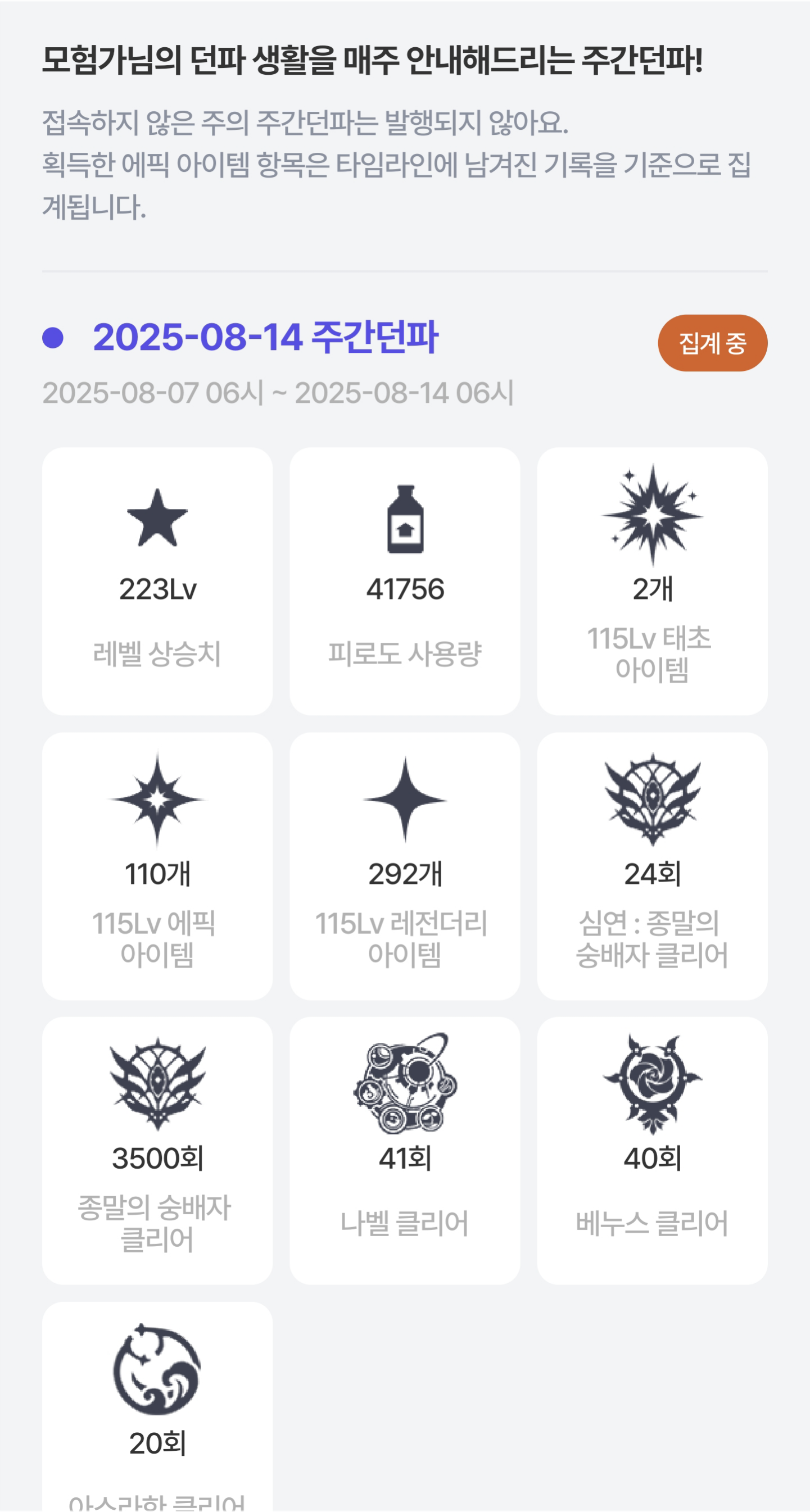Open the 2025-08-14 주간던파 report title
810x1512 pixels.
265,337
